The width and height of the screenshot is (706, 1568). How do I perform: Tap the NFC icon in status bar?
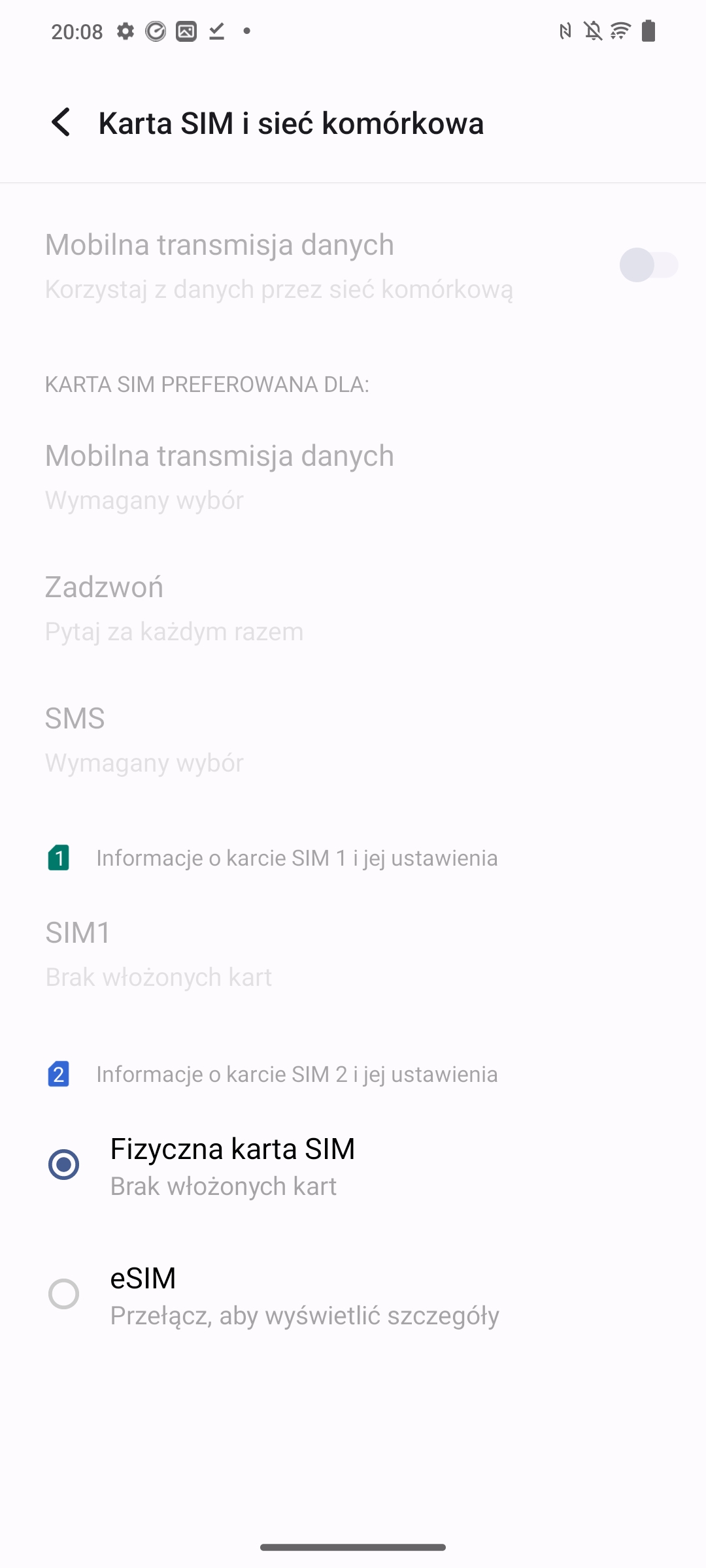[565, 31]
